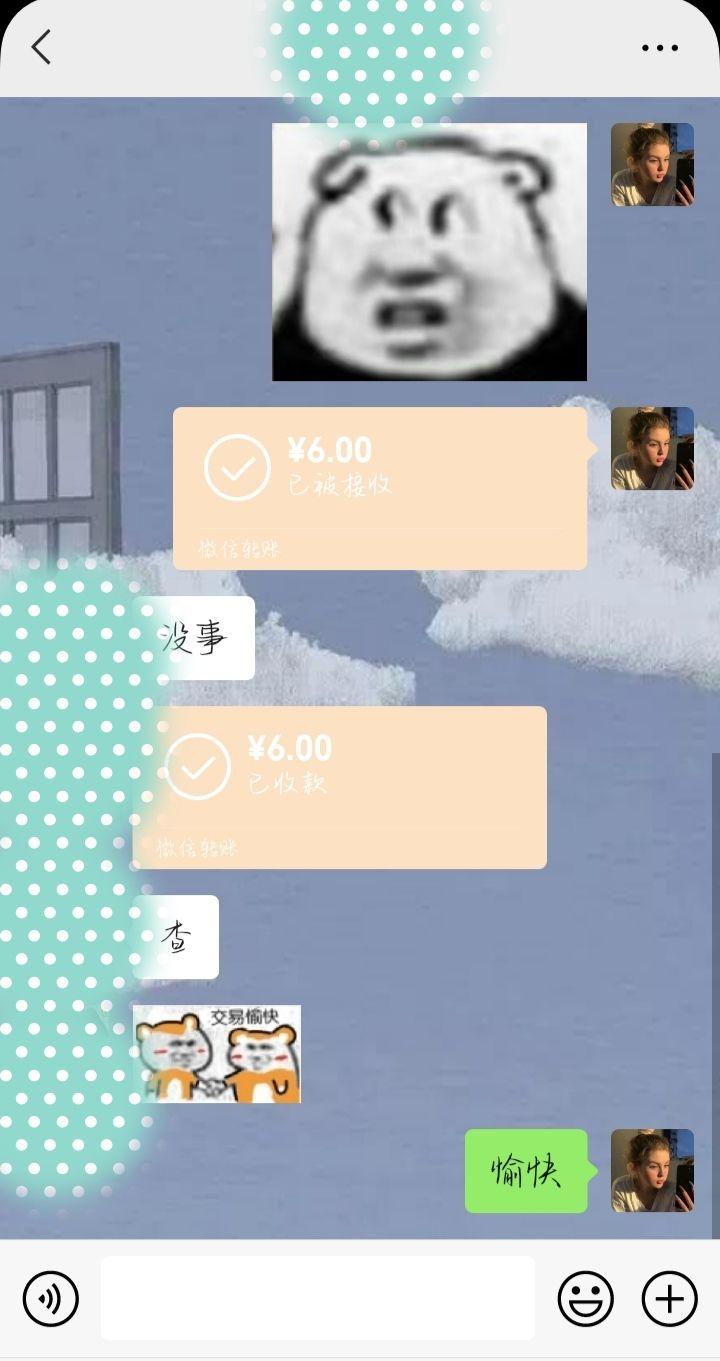Viewport: 720px width, 1361px height.
Task: Open the chat details overflow menu
Action: 660,47
